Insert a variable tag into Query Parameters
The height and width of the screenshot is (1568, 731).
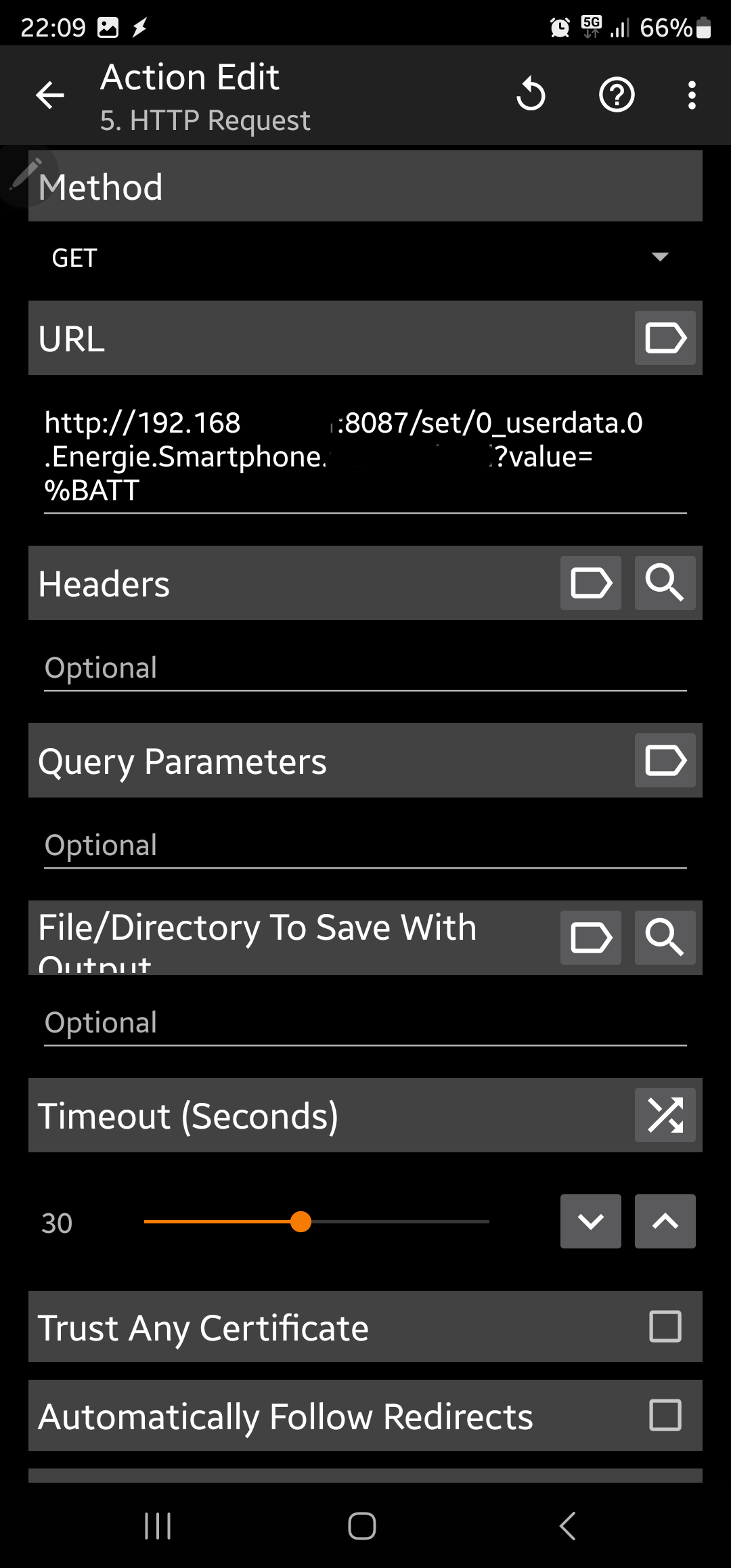pyautogui.click(x=665, y=760)
